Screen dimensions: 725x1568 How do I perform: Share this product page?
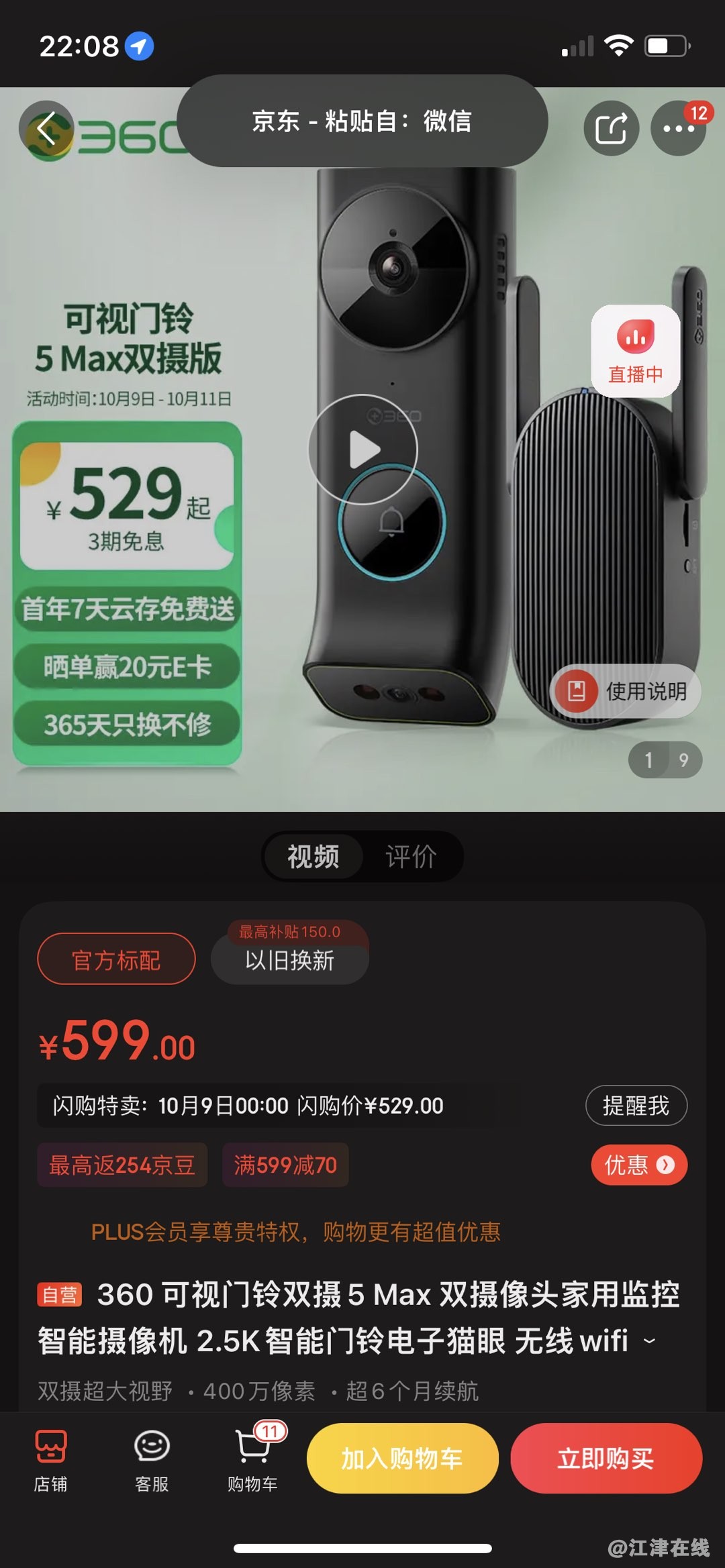[611, 128]
